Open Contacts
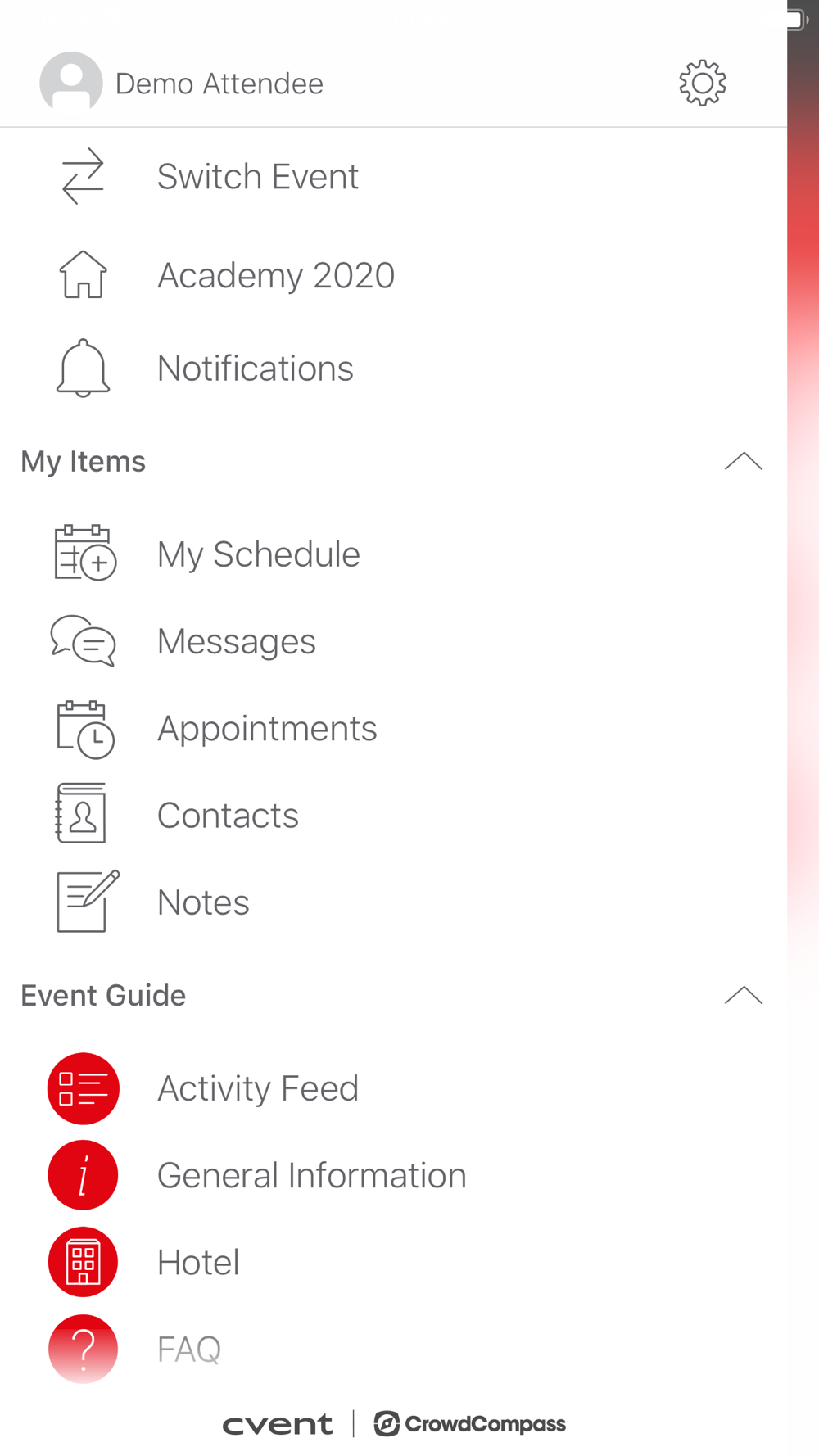 (393, 816)
